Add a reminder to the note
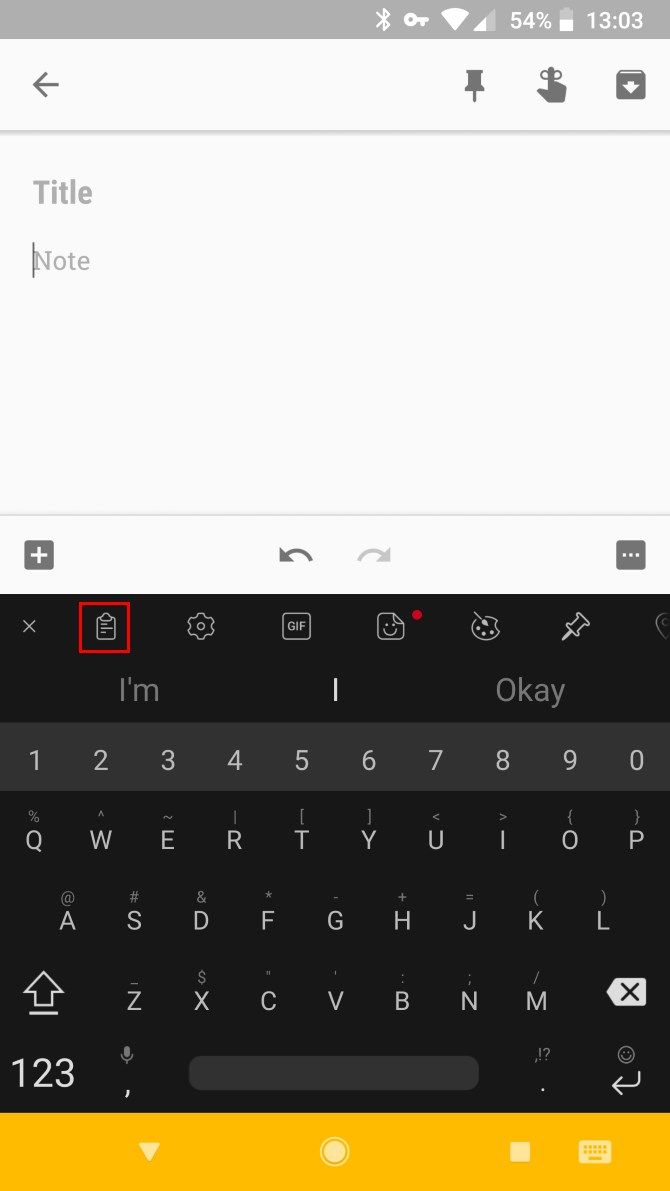This screenshot has height=1191, width=670. tap(551, 86)
